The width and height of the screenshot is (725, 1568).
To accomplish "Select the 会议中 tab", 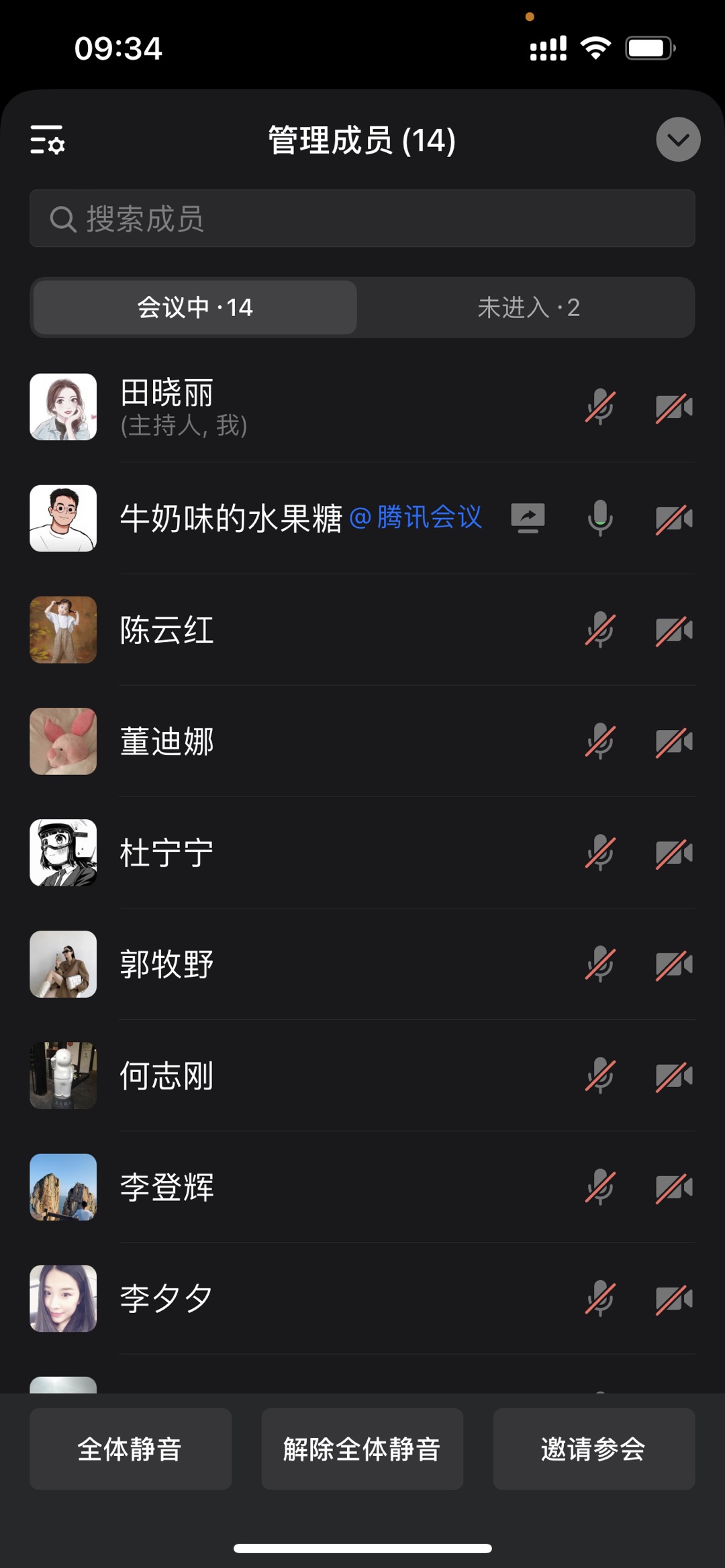I will tap(195, 308).
